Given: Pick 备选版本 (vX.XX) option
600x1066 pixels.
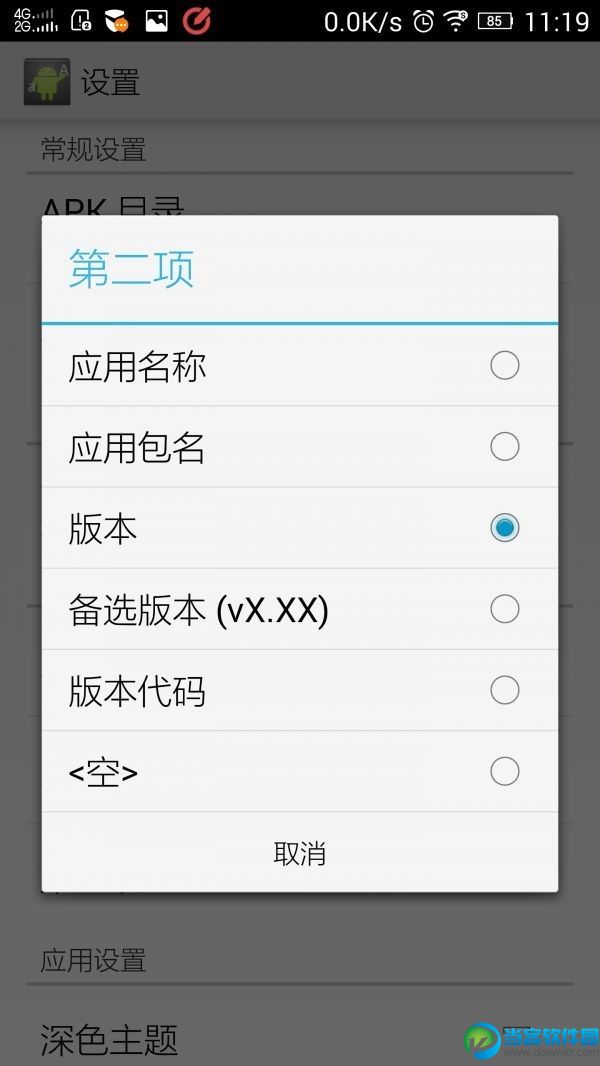Looking at the screenshot, I should click(x=300, y=609).
